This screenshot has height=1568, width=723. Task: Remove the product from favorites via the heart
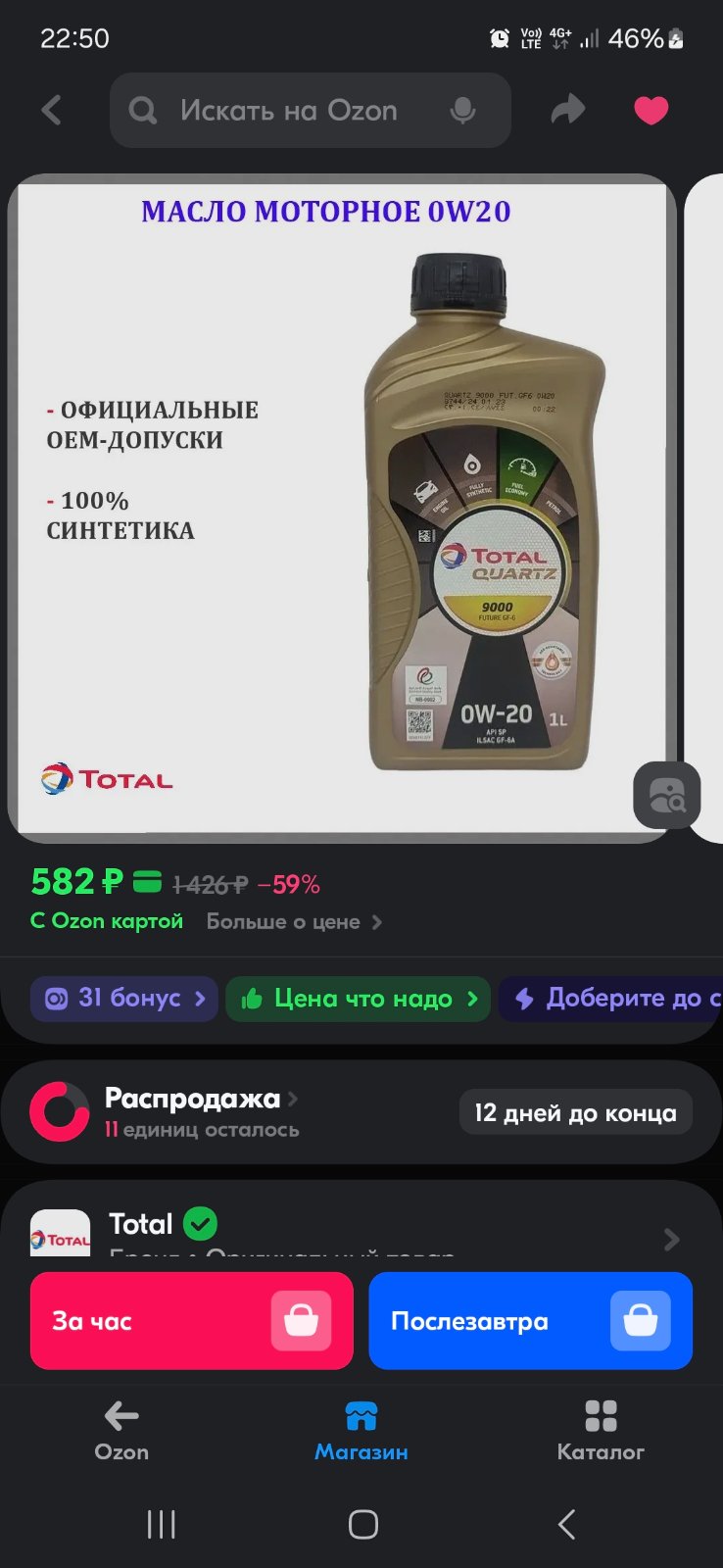click(651, 111)
